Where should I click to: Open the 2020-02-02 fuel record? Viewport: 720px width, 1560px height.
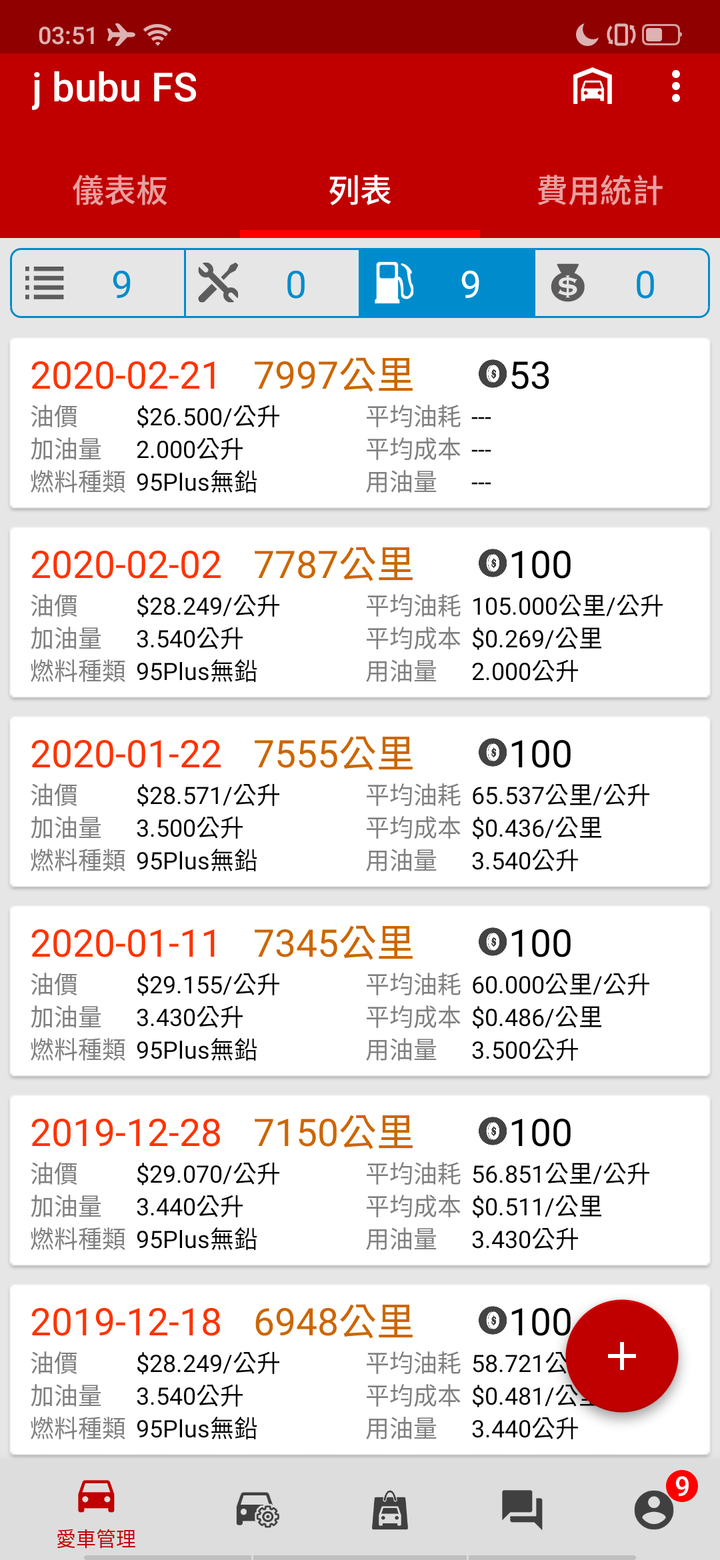click(x=360, y=612)
